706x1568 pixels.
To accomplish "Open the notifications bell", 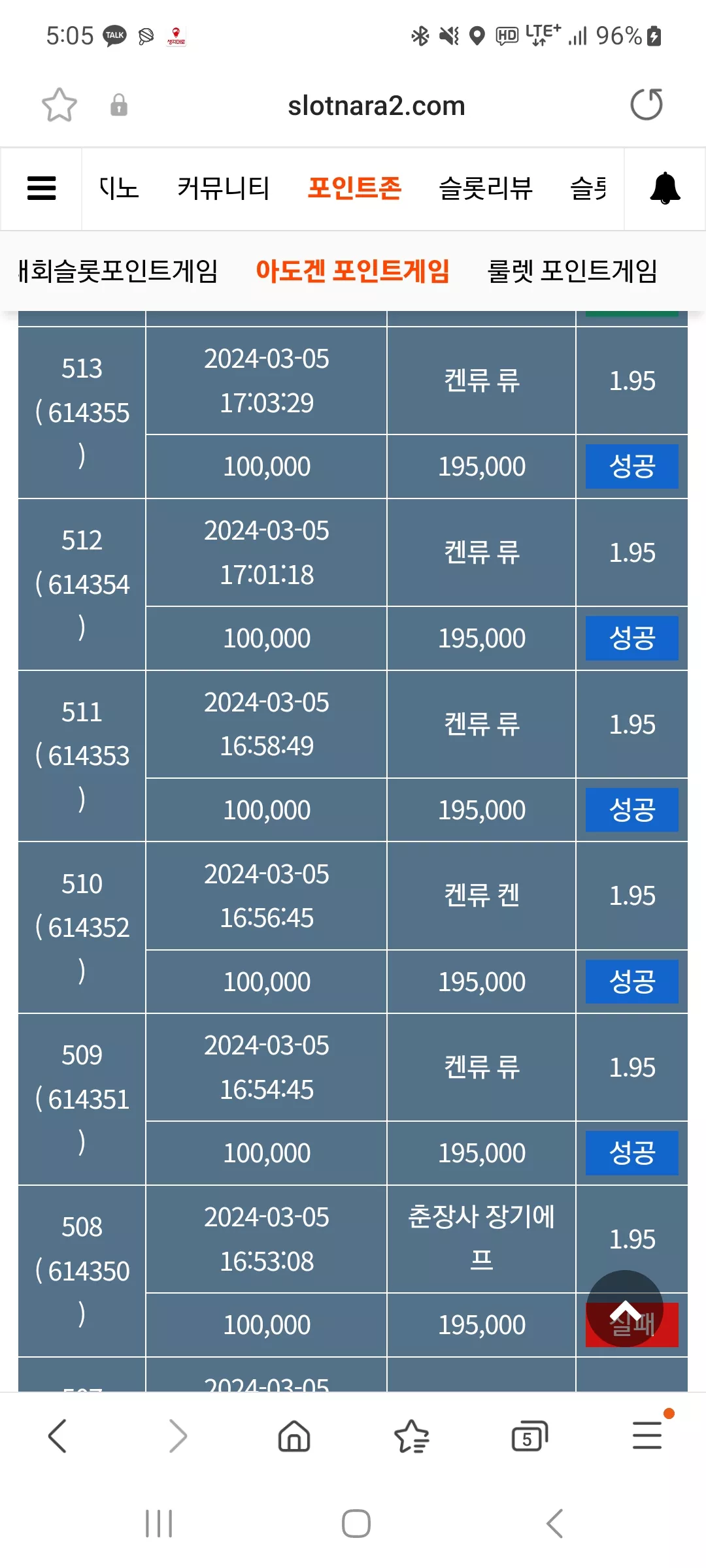I will click(x=665, y=188).
